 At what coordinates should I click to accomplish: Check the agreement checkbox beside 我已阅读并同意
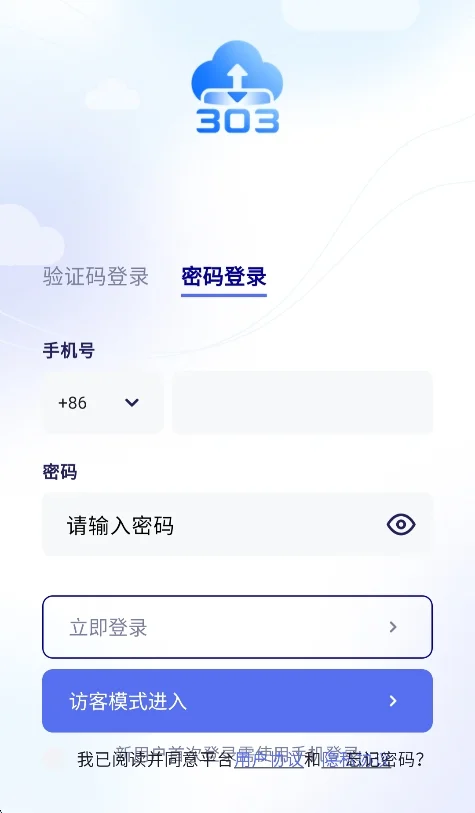tap(53, 759)
